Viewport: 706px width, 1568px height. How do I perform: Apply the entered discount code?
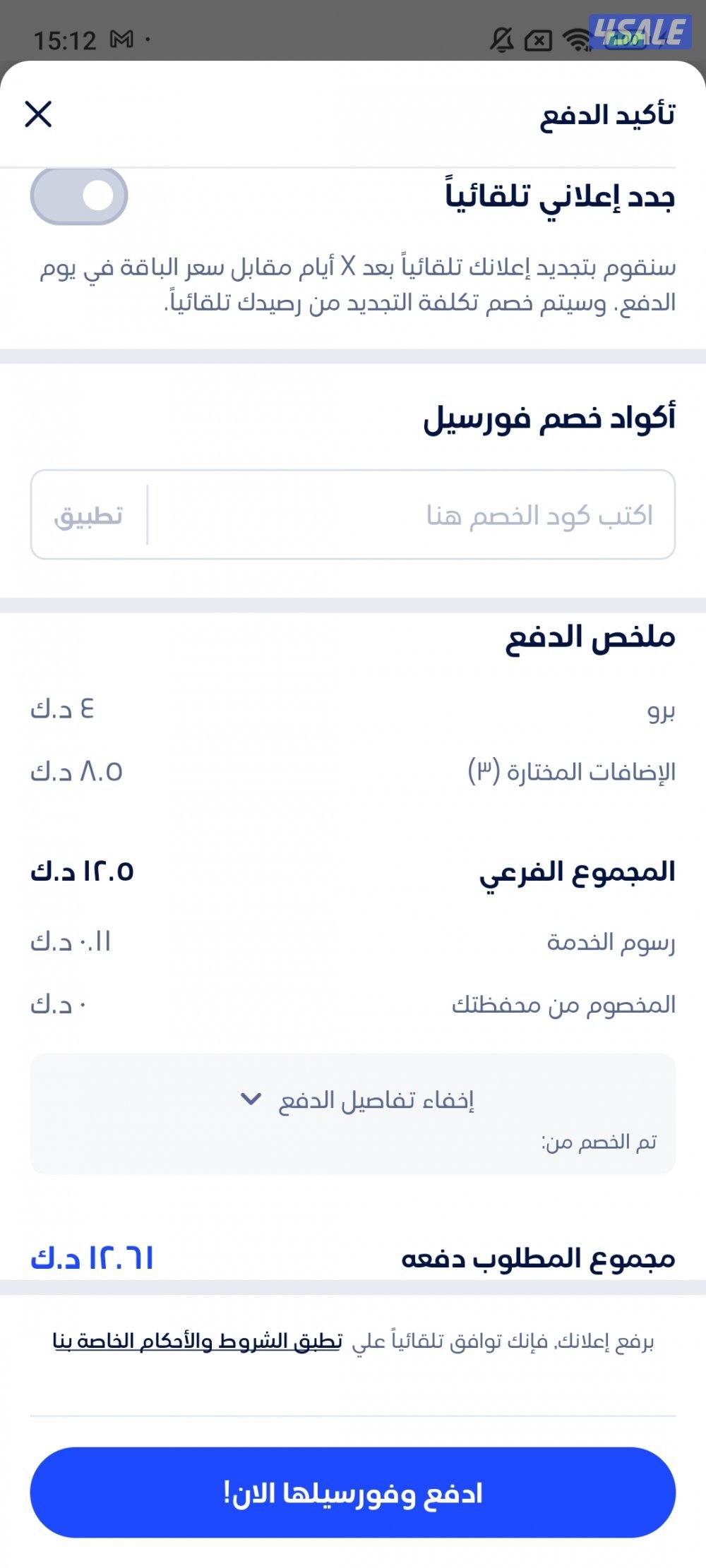pos(89,515)
